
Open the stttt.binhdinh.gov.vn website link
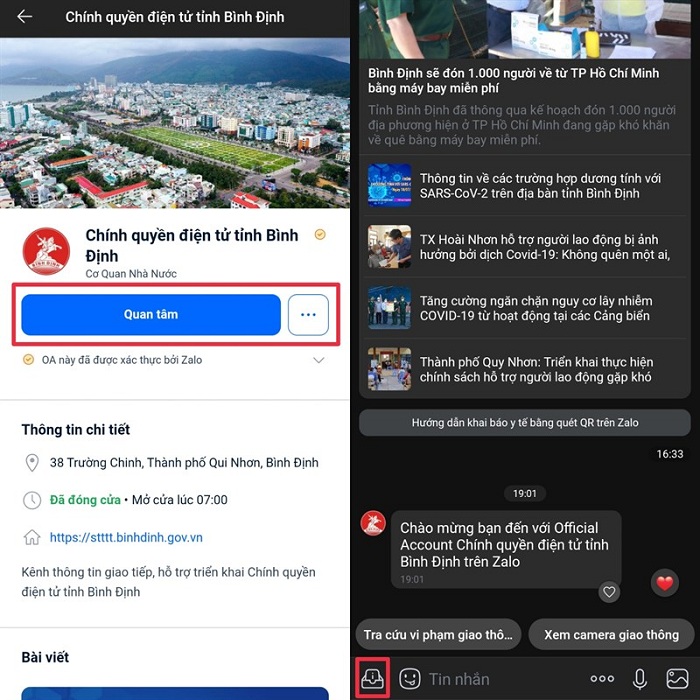coord(126,537)
